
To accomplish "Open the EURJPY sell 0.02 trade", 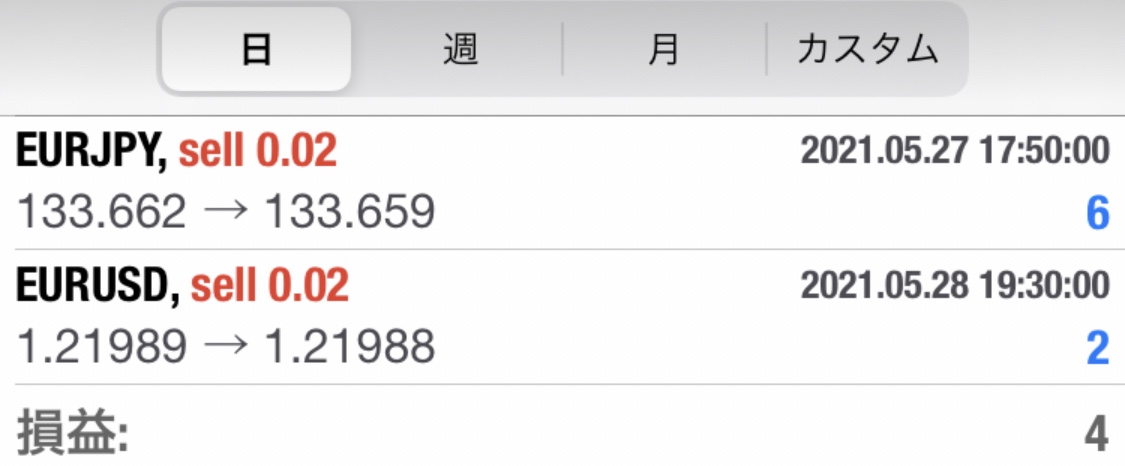I will coord(562,183).
